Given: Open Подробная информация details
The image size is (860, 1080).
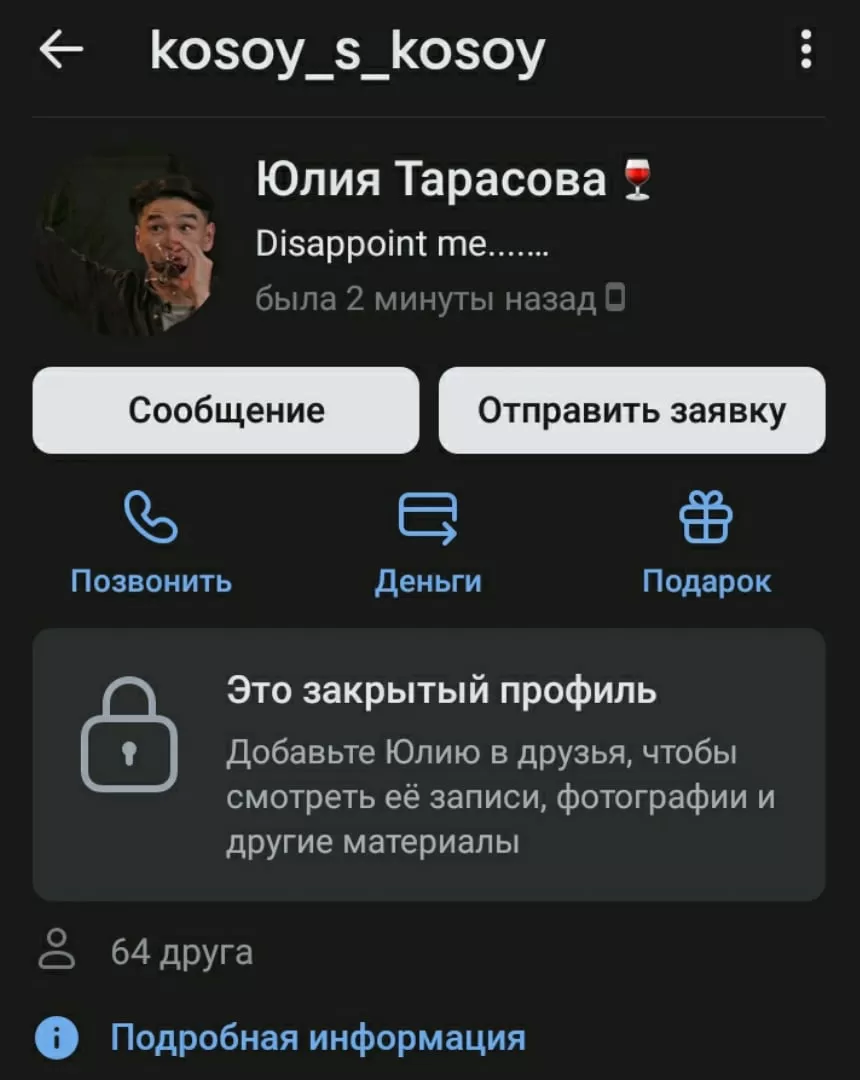Looking at the screenshot, I should tap(317, 1038).
